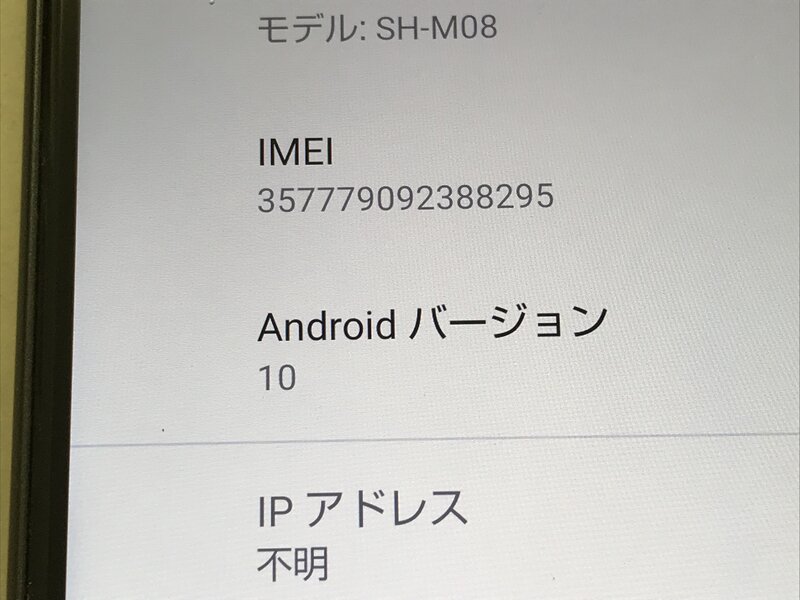Viewport: 800px width, 600px height.
Task: Tap the モデル: SH-M08 row
Action: coord(377,29)
